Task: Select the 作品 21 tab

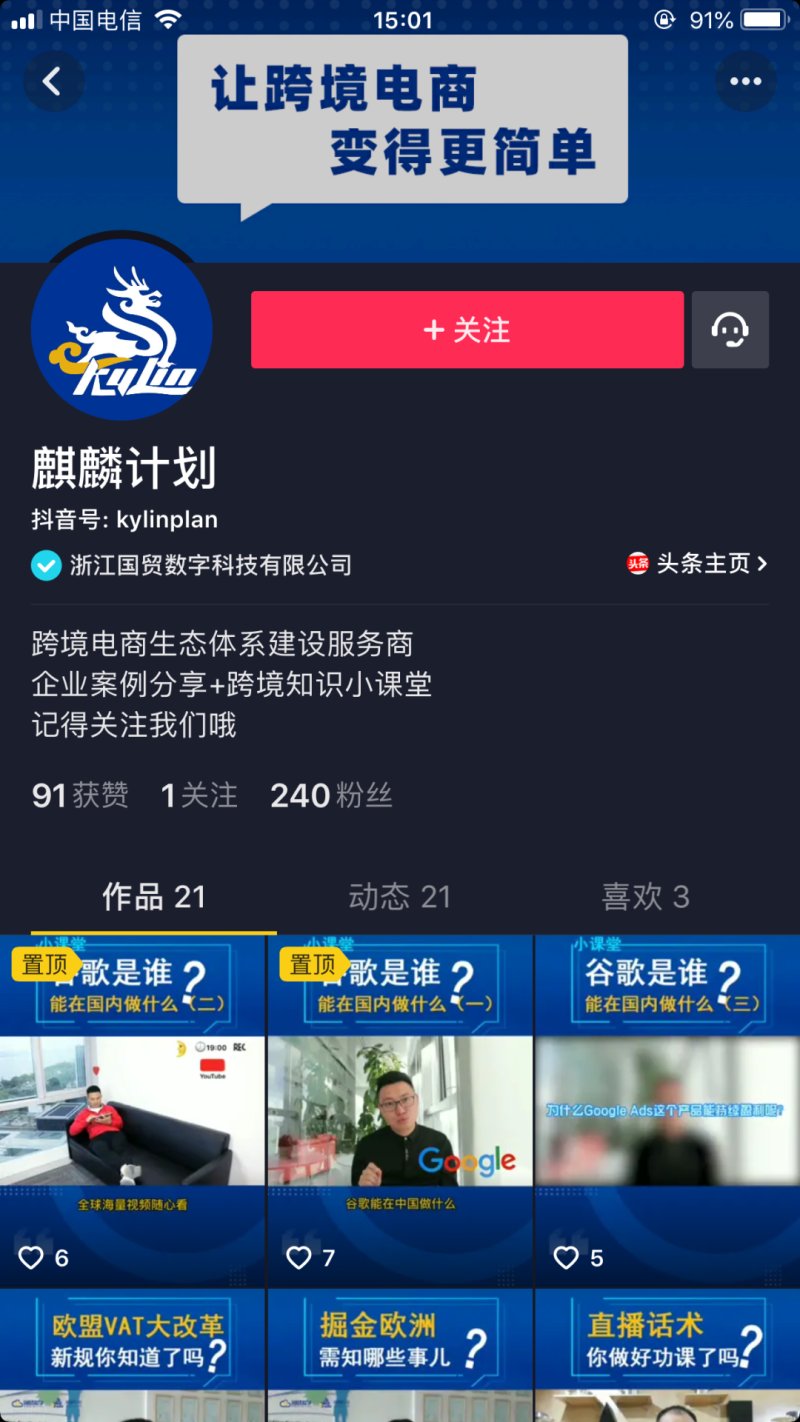Action: click(154, 896)
